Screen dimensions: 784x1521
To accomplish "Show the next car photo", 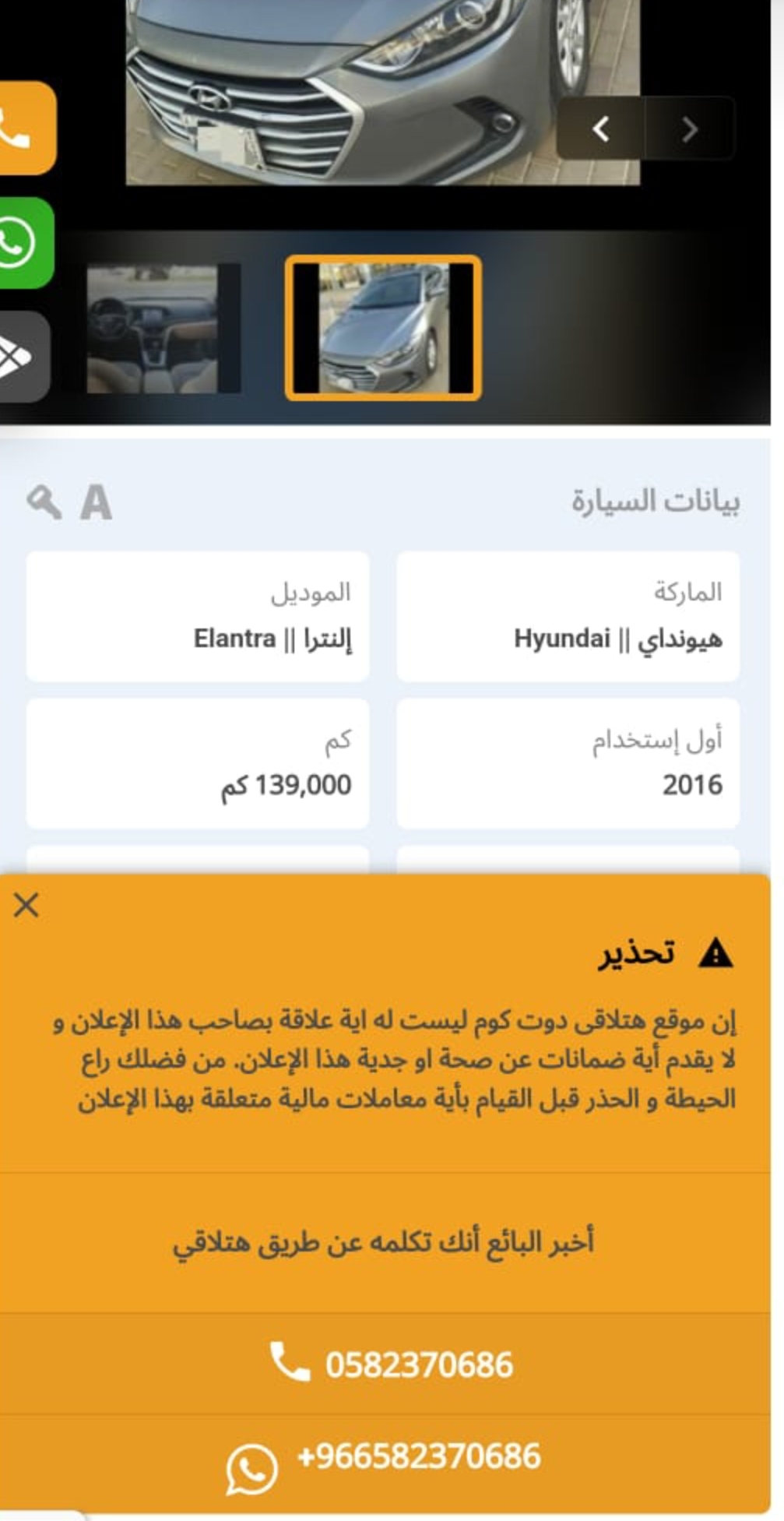I will tap(690, 129).
